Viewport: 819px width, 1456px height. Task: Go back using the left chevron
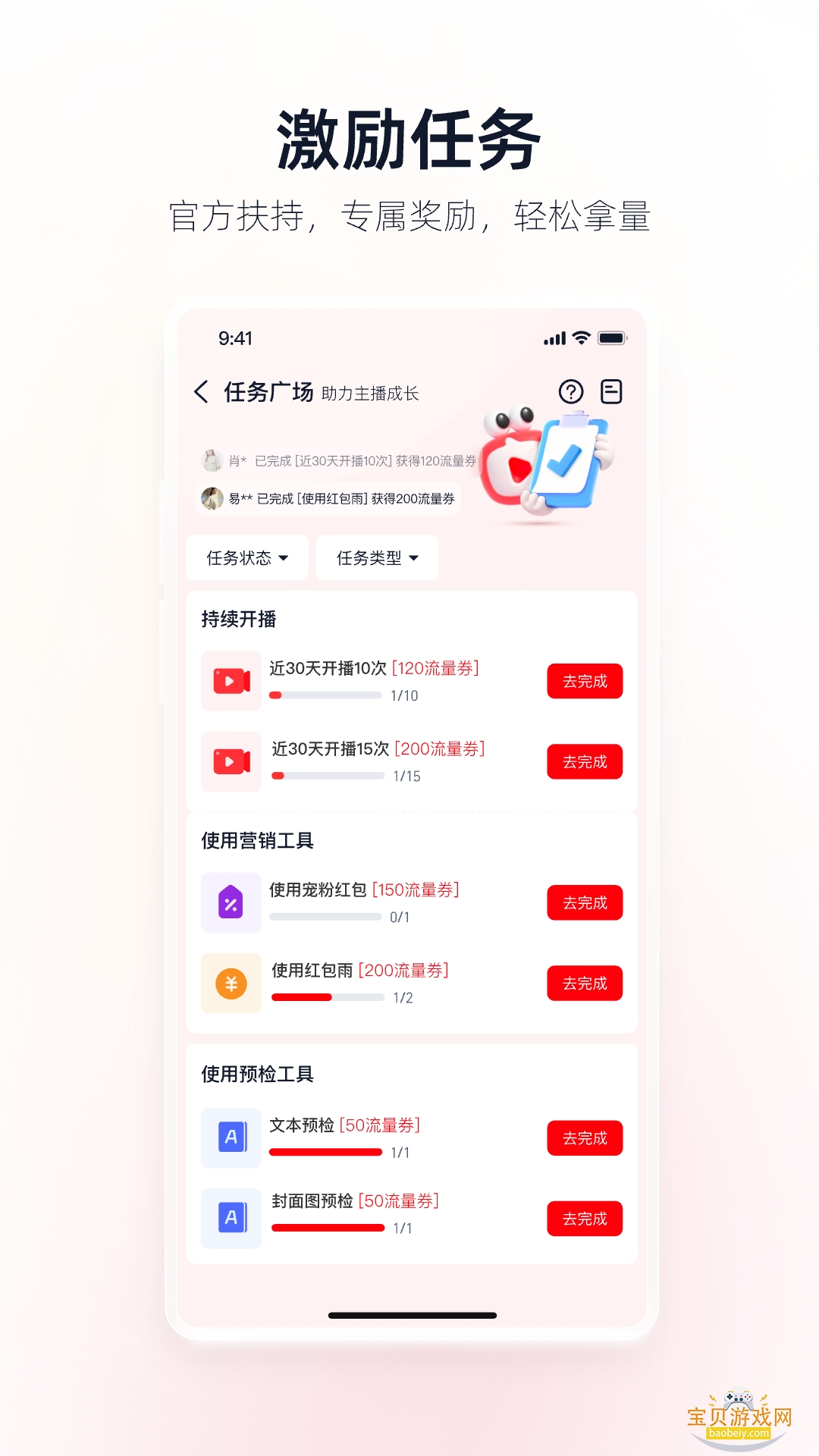click(200, 392)
